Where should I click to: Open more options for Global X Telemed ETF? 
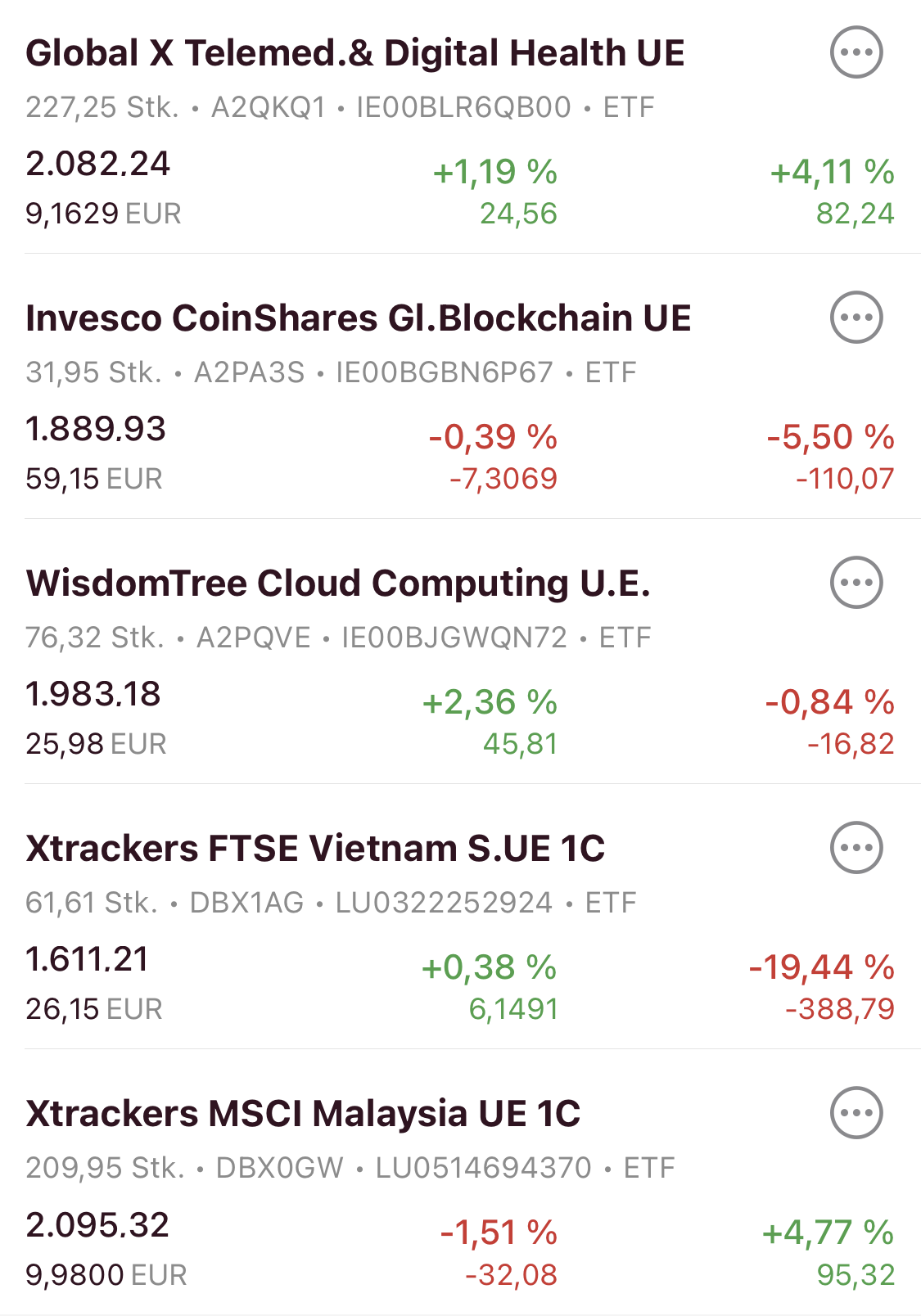pos(856,52)
